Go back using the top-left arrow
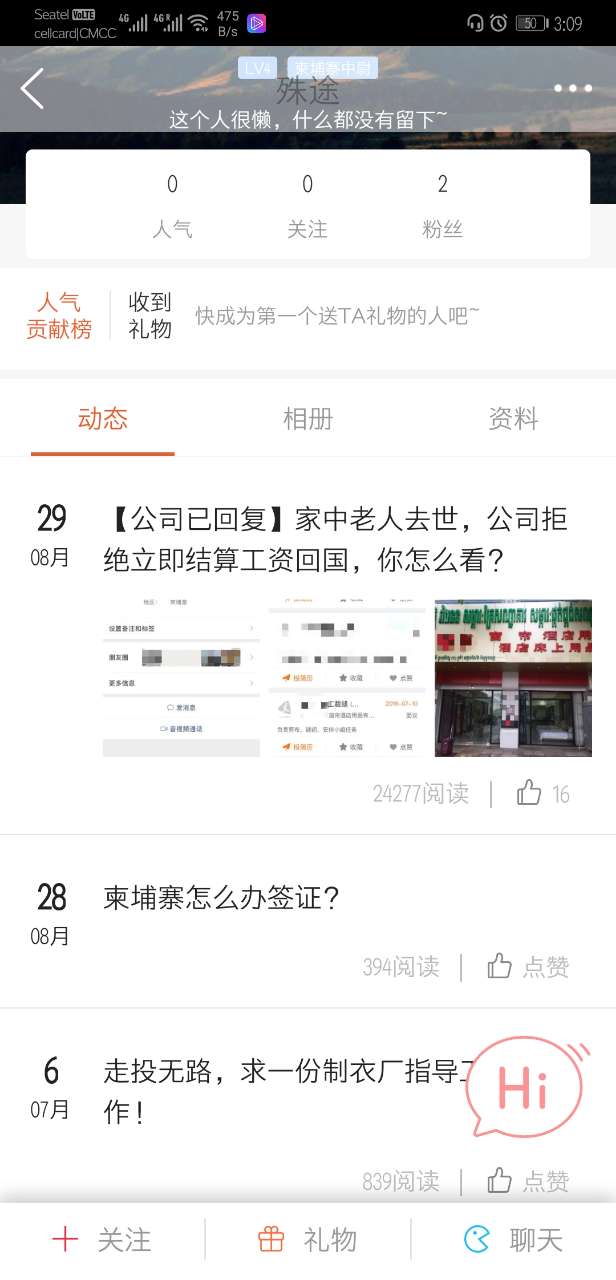Screen dimensions: 616x1280 point(33,89)
